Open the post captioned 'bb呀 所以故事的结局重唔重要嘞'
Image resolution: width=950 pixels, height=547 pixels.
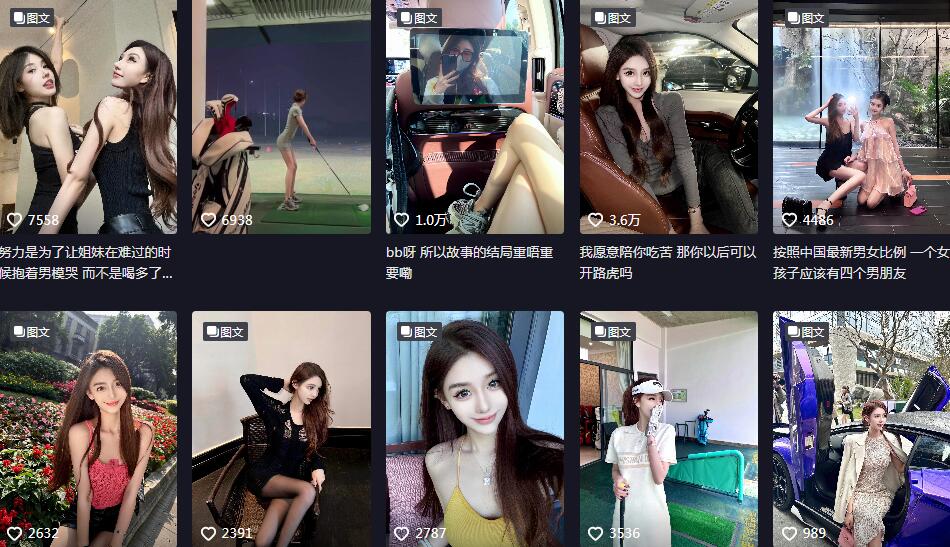coord(475,115)
